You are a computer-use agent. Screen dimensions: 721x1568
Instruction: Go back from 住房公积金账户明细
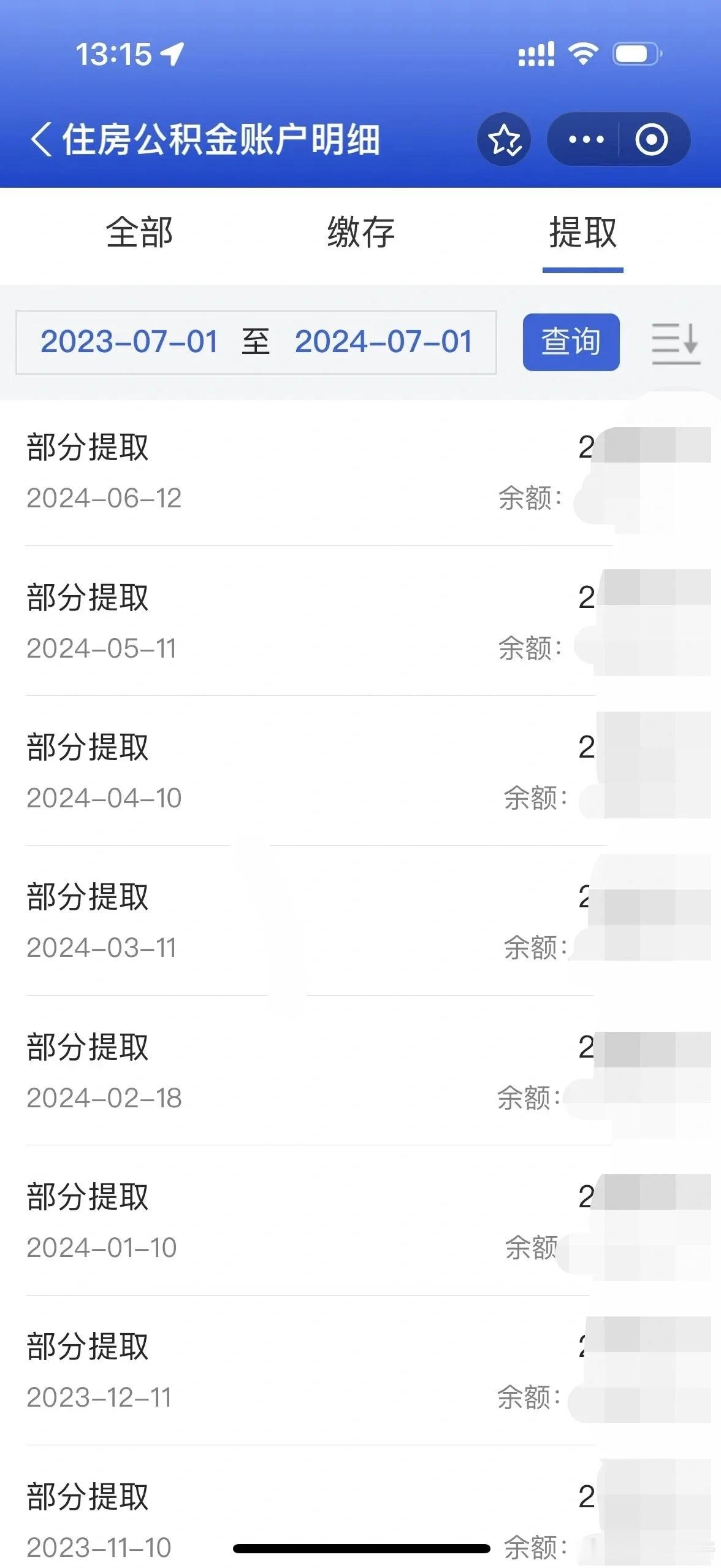point(41,139)
